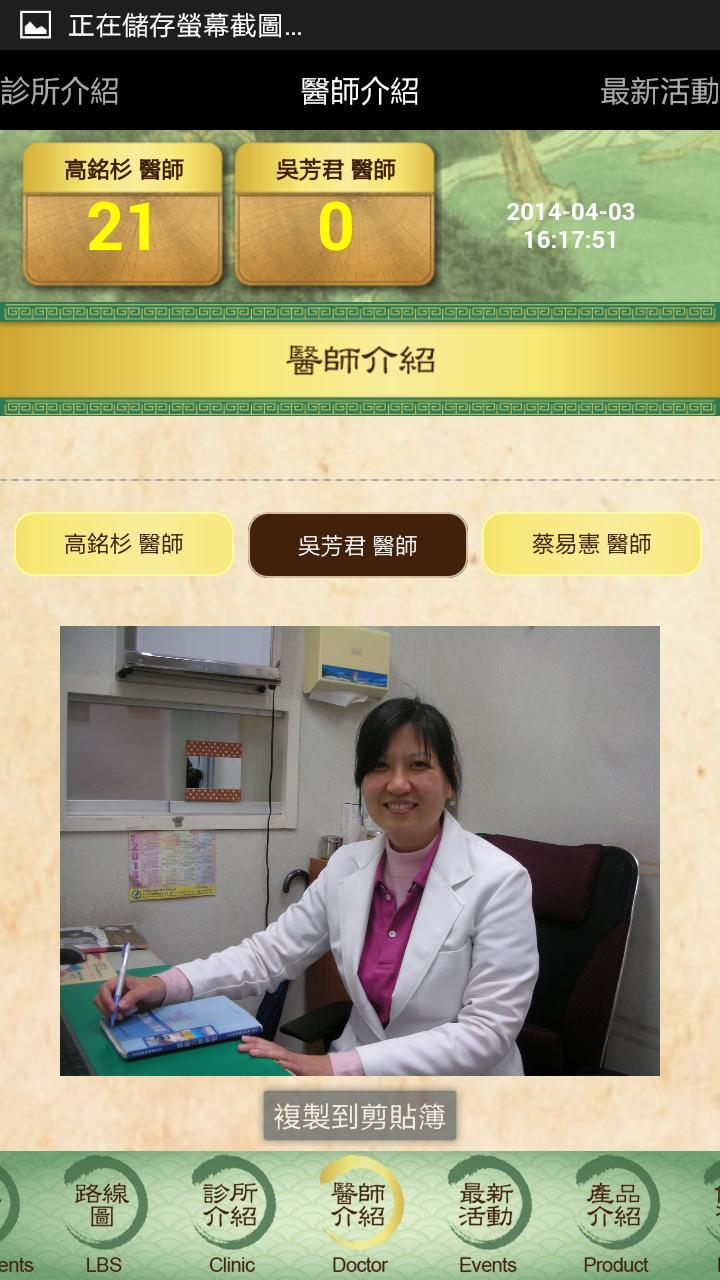Switch to the 最新活動 top tab
Screen dimensions: 720x1280
[x=660, y=91]
